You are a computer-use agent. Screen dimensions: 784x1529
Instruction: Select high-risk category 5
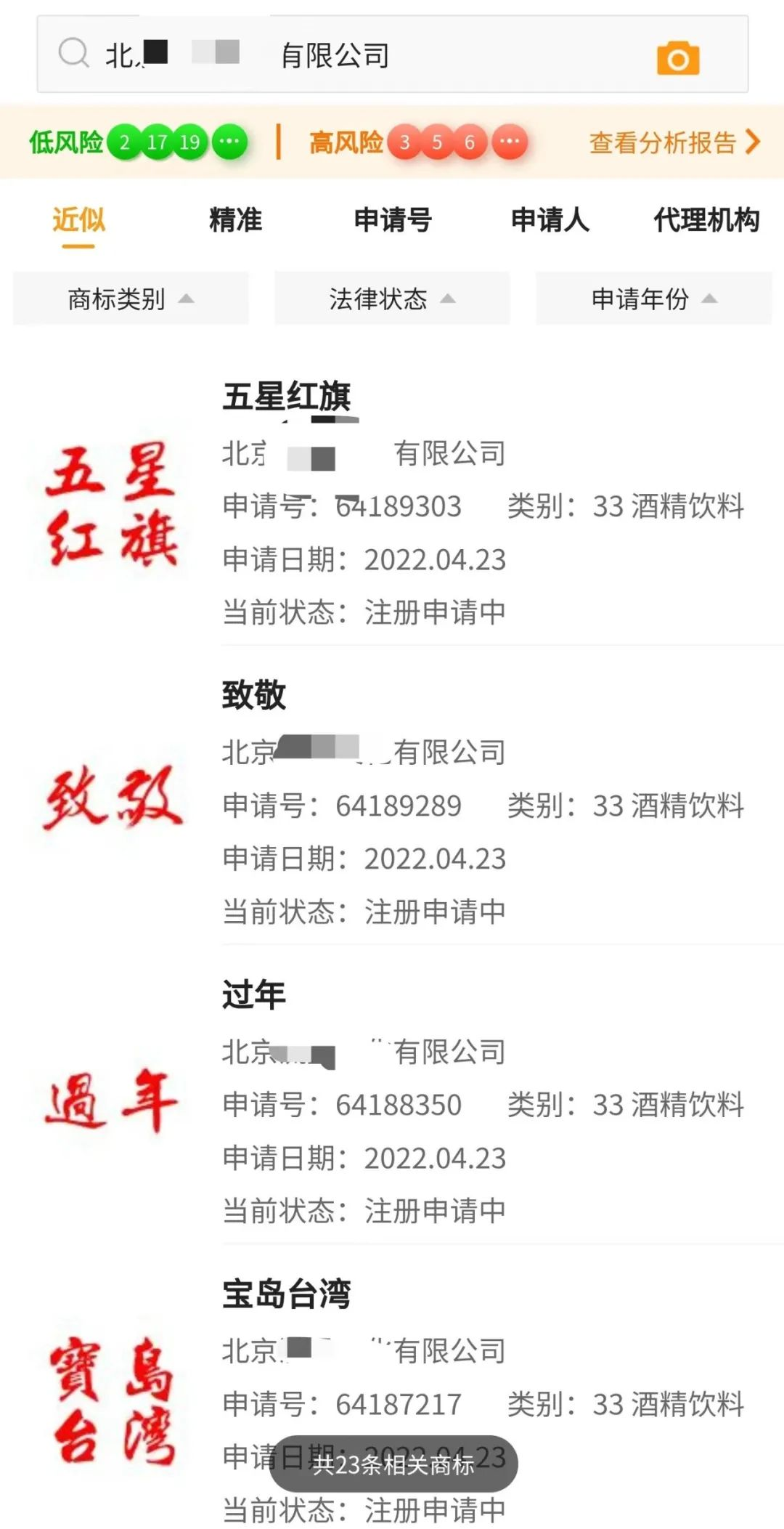tap(437, 142)
